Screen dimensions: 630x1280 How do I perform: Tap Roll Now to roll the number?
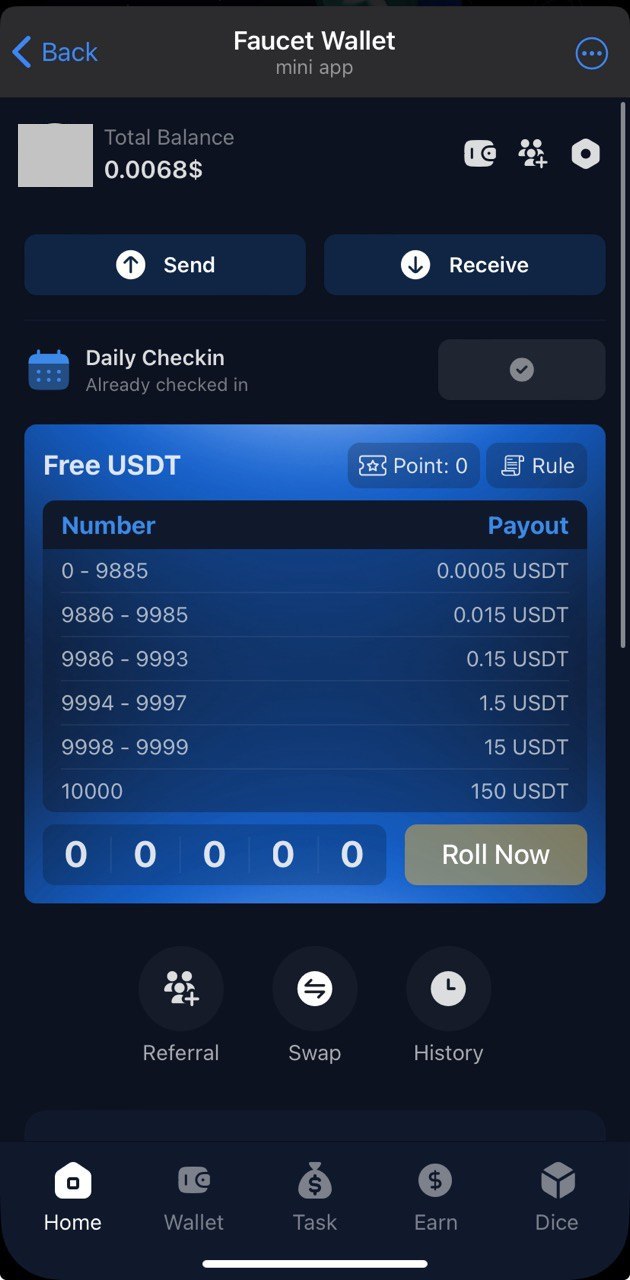click(496, 855)
